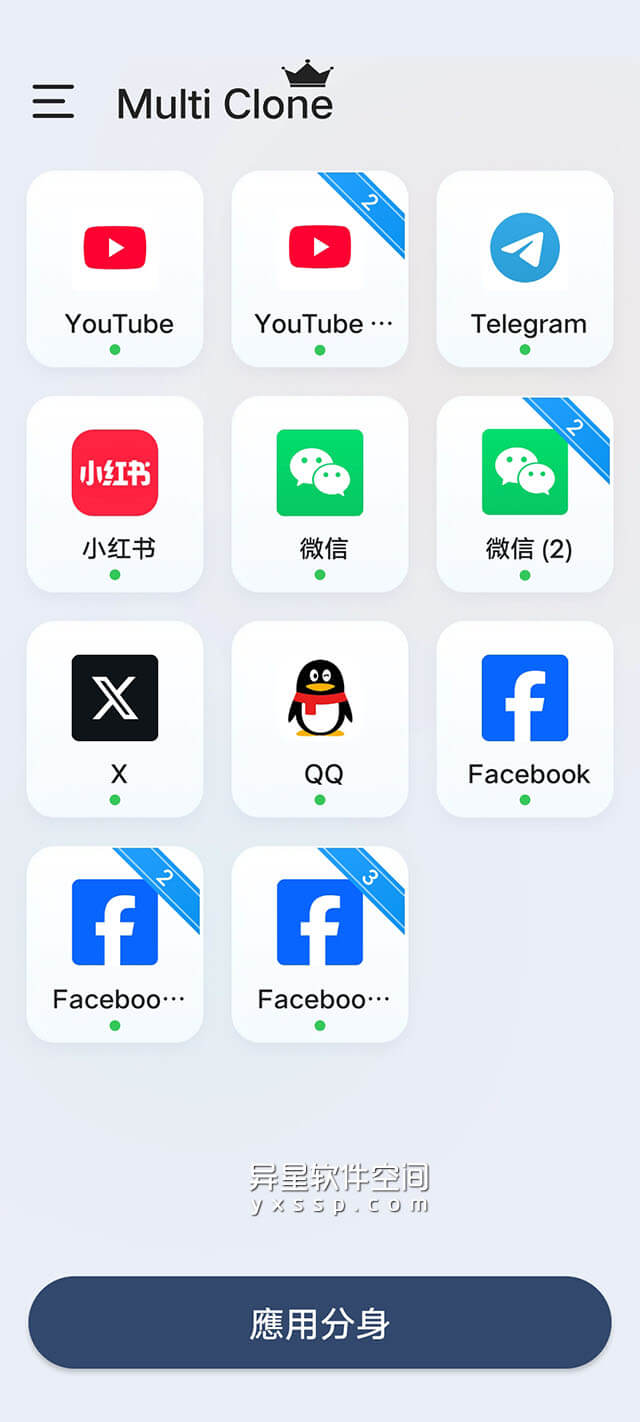Launch the original Facebook app

(525, 718)
